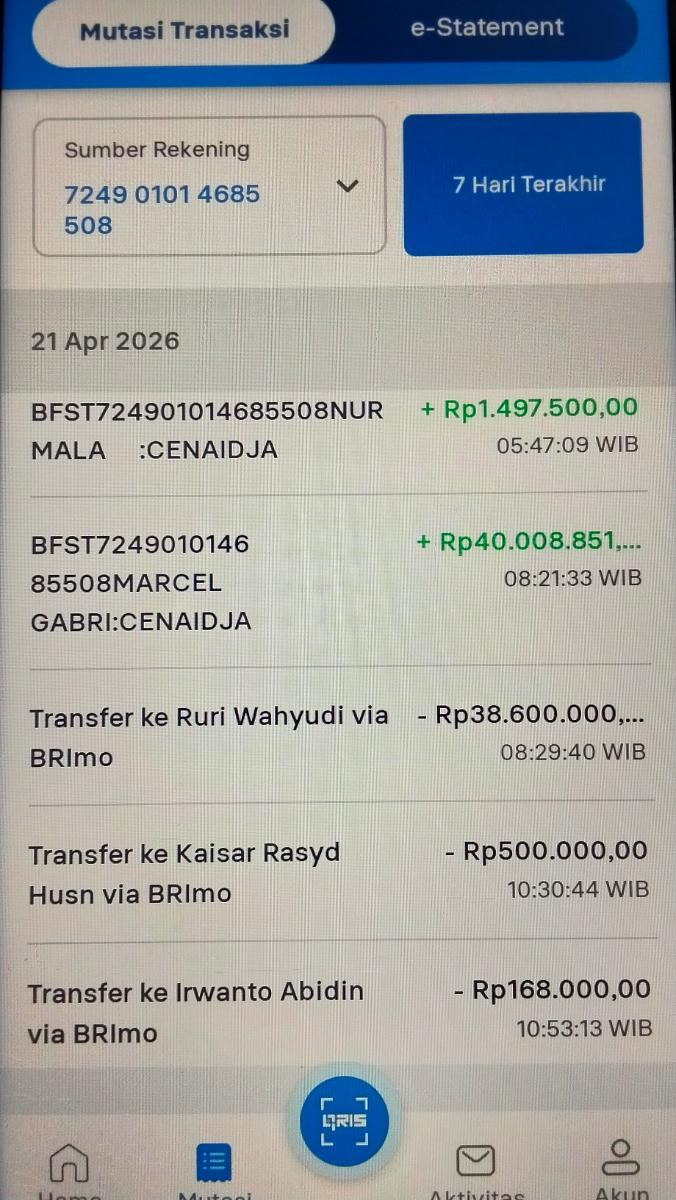View the Marcel Gabri incoming transfer details
The height and width of the screenshot is (1200, 676).
click(x=335, y=582)
